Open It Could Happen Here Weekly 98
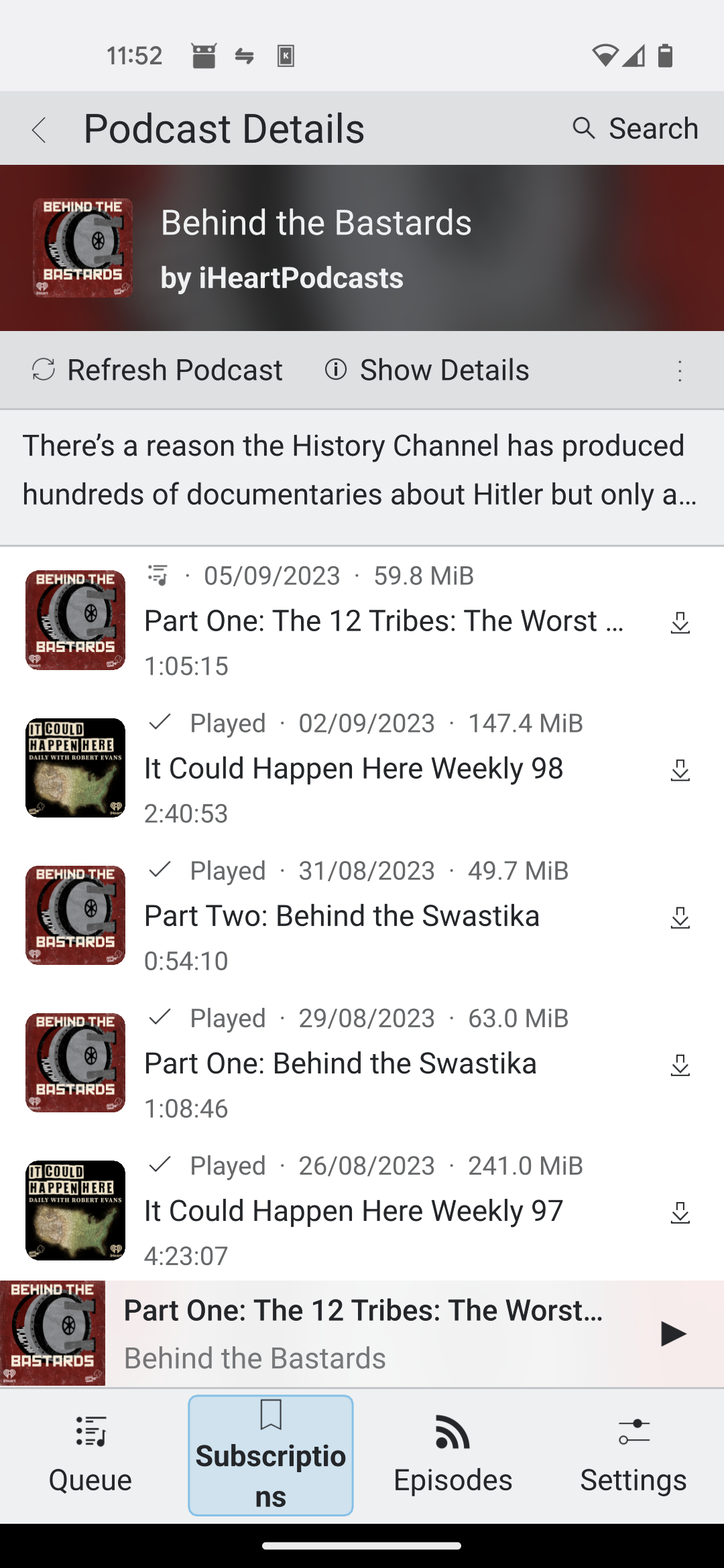Screen dimensions: 724x1568 coord(353,769)
